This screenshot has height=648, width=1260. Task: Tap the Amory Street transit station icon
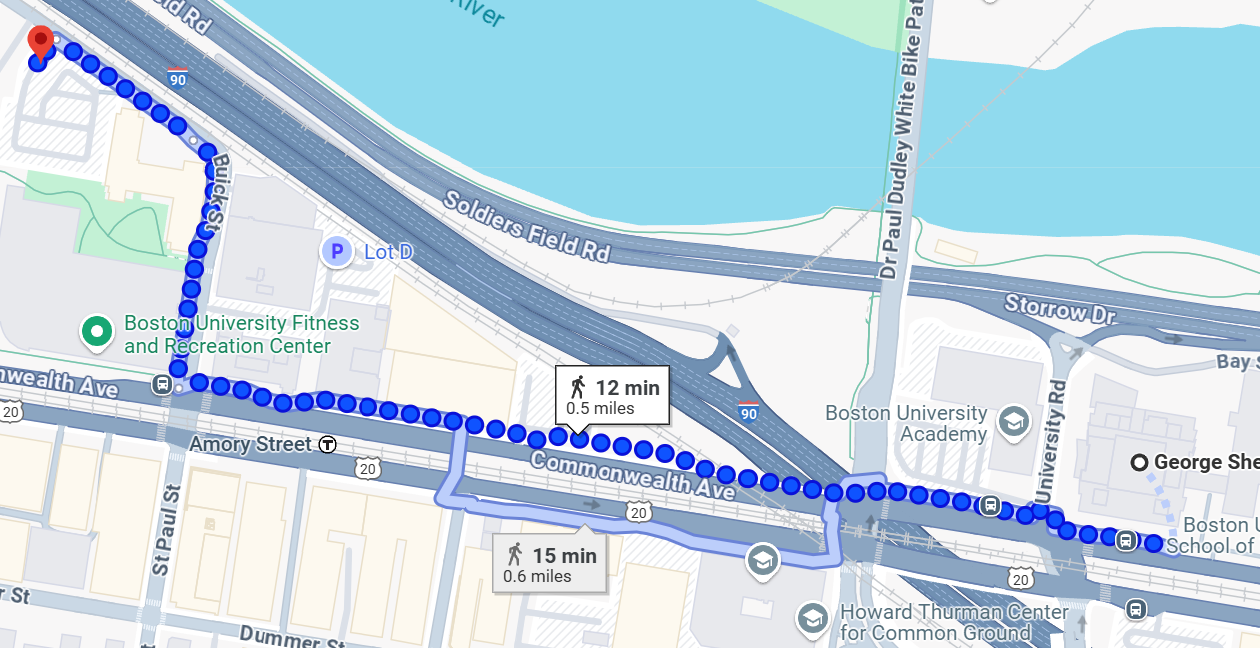tap(328, 444)
